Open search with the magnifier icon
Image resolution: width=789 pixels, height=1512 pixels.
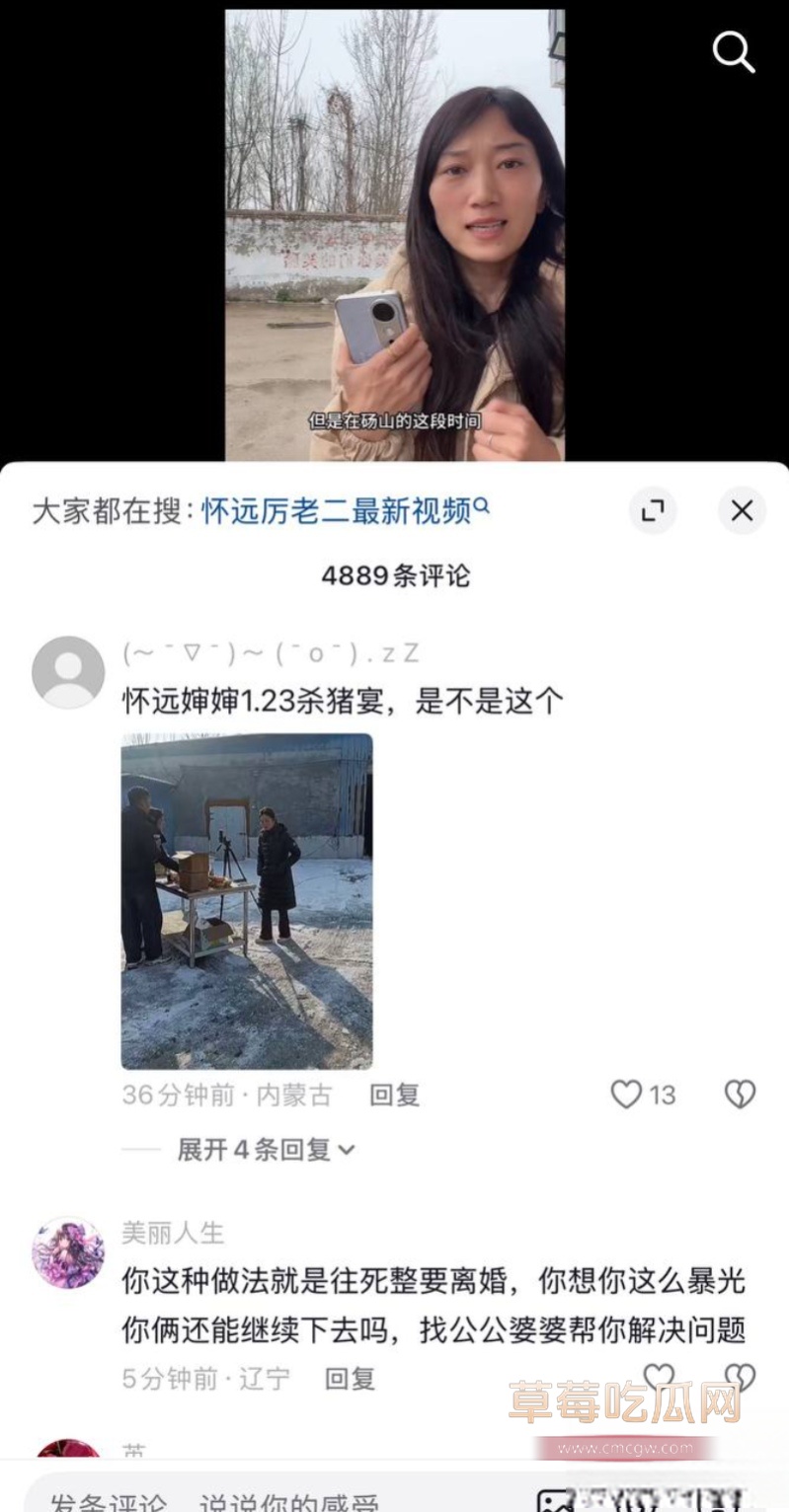734,54
